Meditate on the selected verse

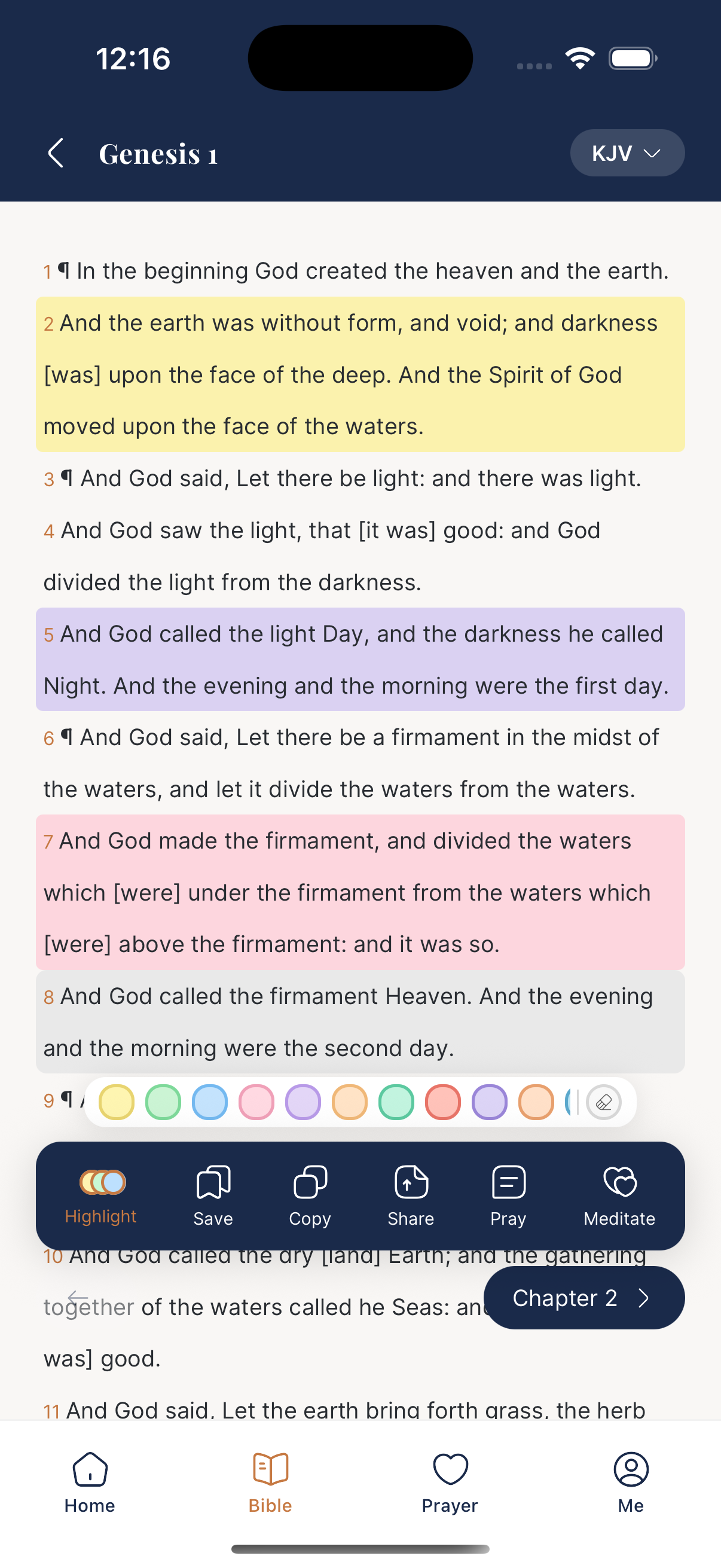click(619, 1195)
